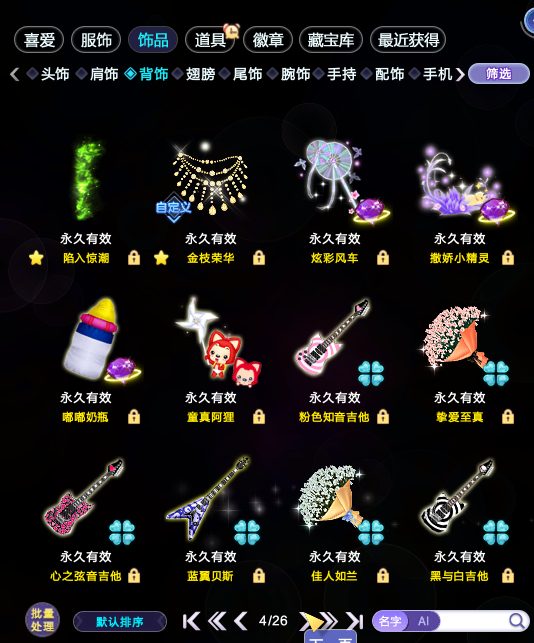This screenshot has height=643, width=534.
Task: Toggle the lock on 撒娇小精灵
Action: 508,258
